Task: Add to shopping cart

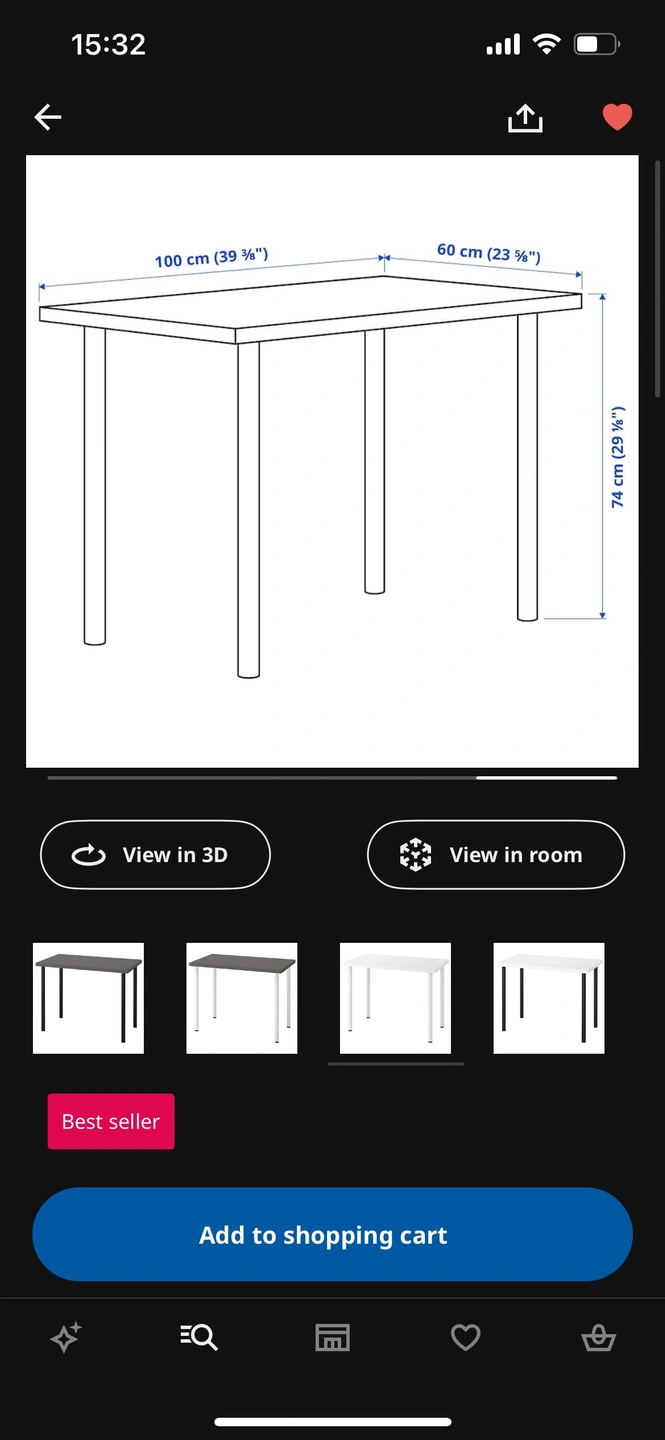Action: 332,1235
